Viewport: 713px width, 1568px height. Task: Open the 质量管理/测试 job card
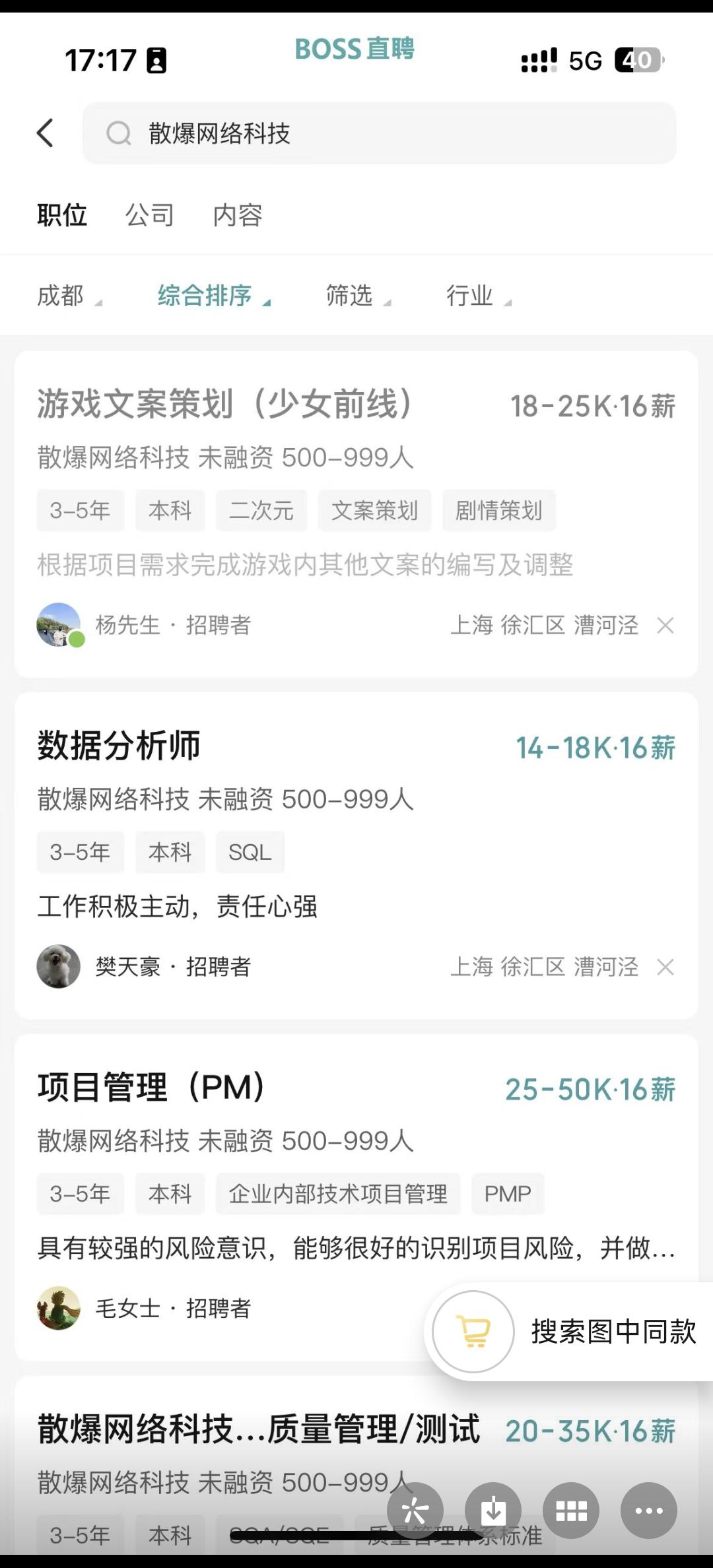click(x=259, y=1429)
